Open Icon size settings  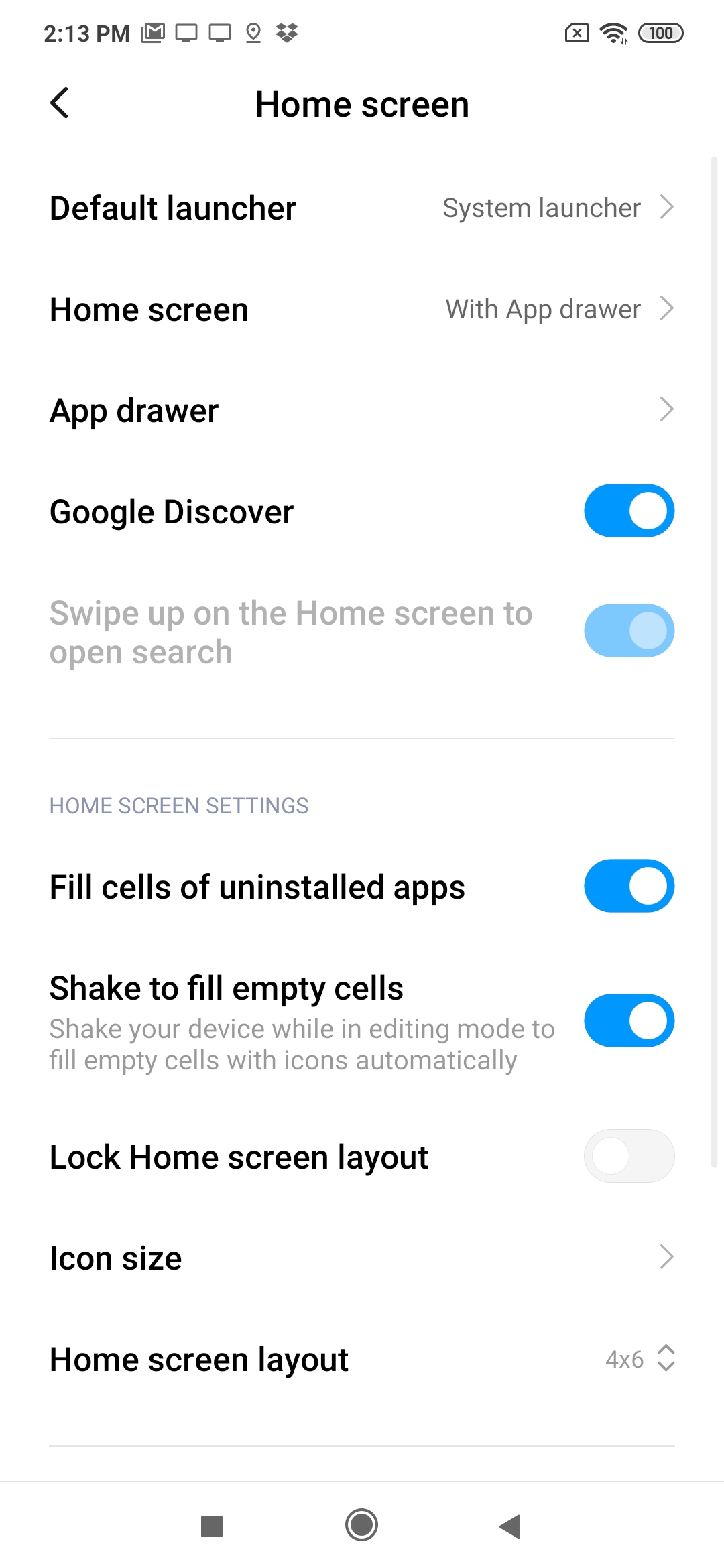(362, 1258)
